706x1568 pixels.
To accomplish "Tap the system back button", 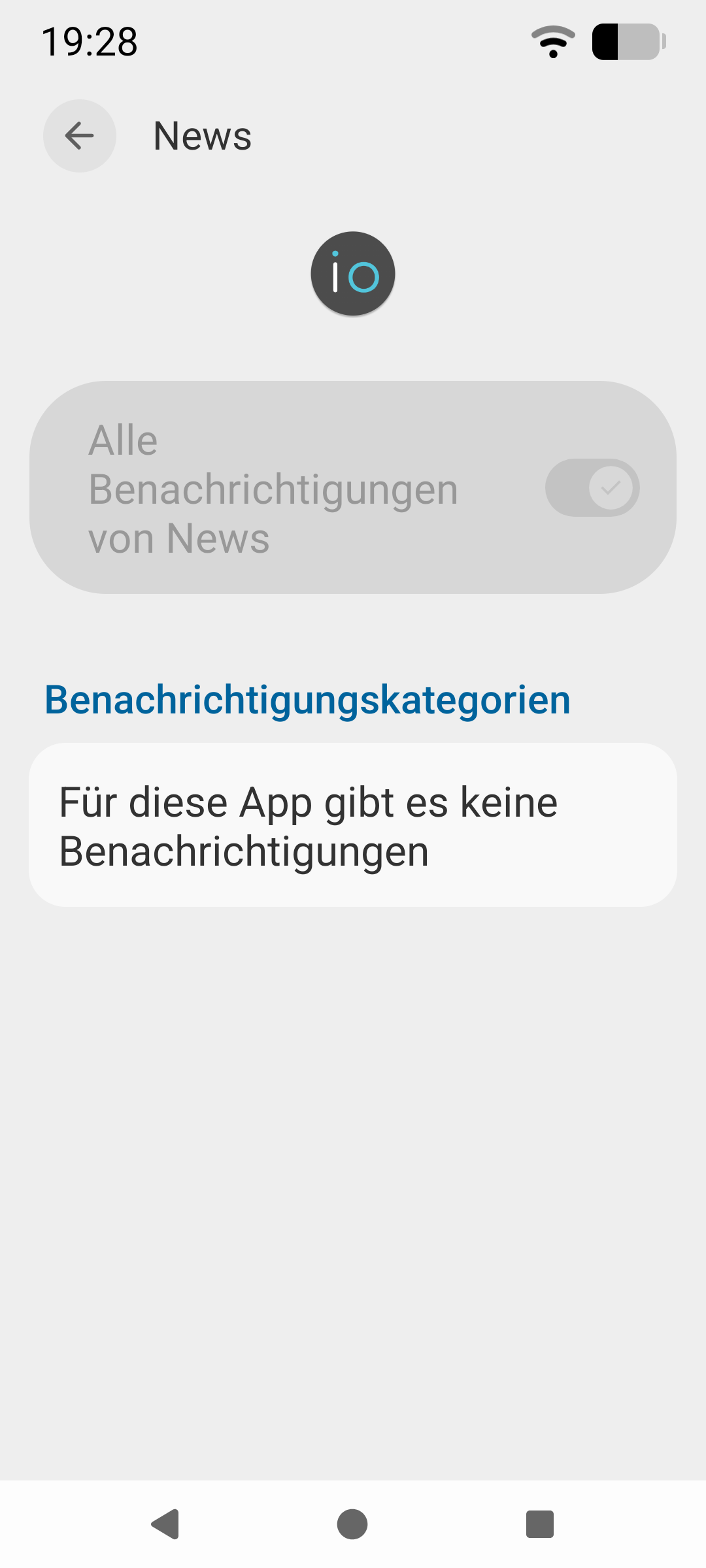I will [166, 1524].
